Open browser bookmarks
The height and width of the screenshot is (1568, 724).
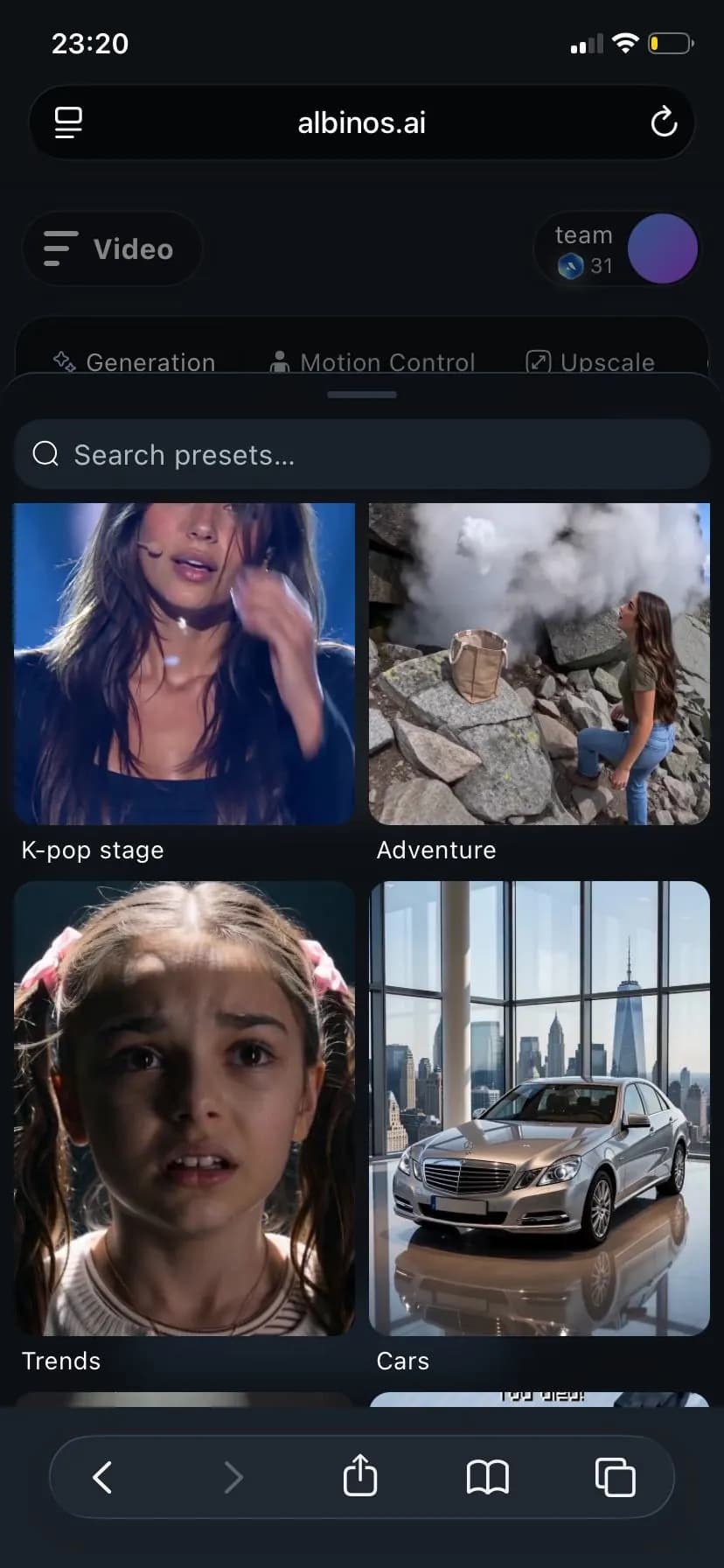pyautogui.click(x=488, y=1477)
